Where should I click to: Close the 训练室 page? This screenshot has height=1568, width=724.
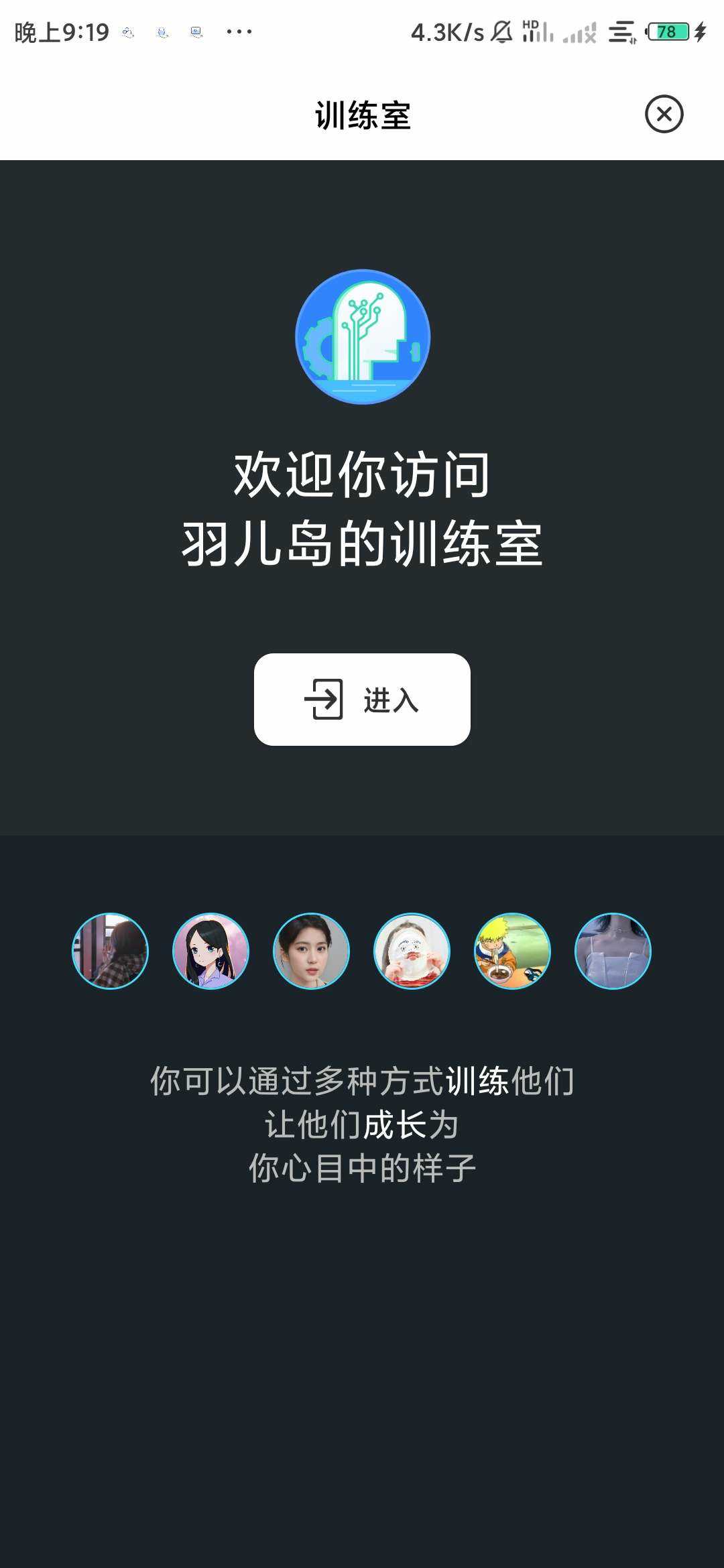[664, 114]
